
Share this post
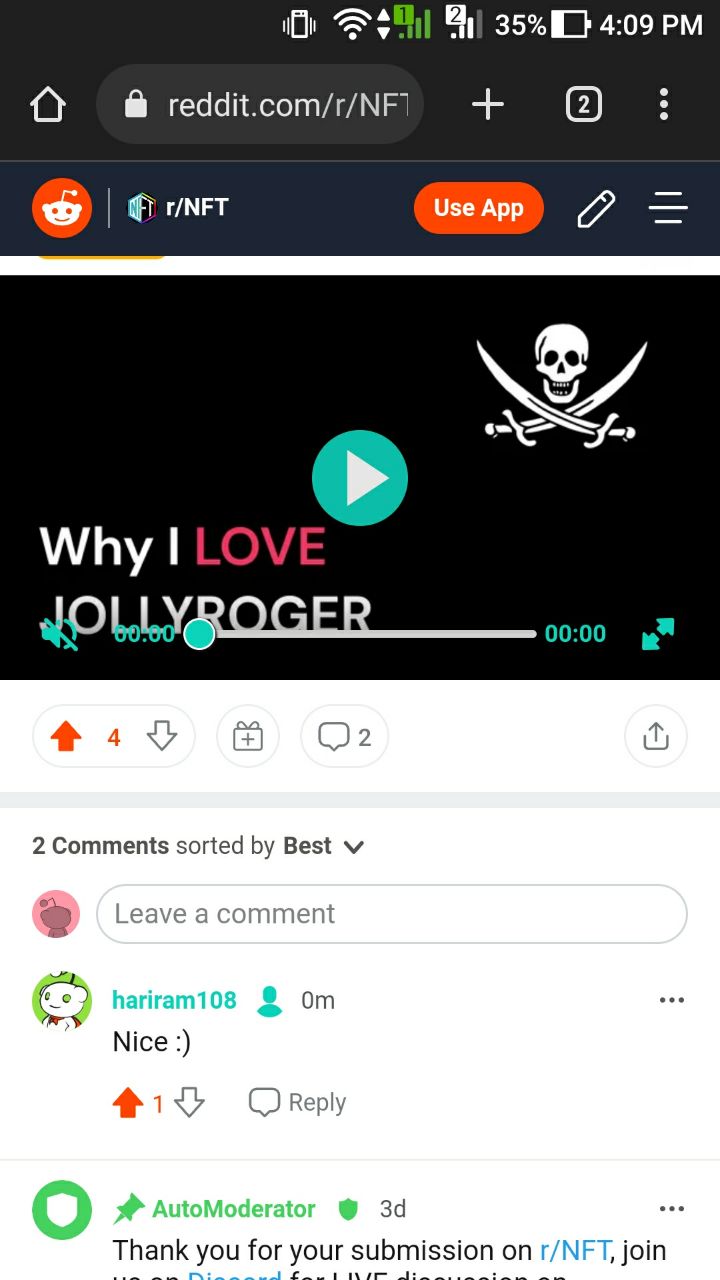coord(655,737)
